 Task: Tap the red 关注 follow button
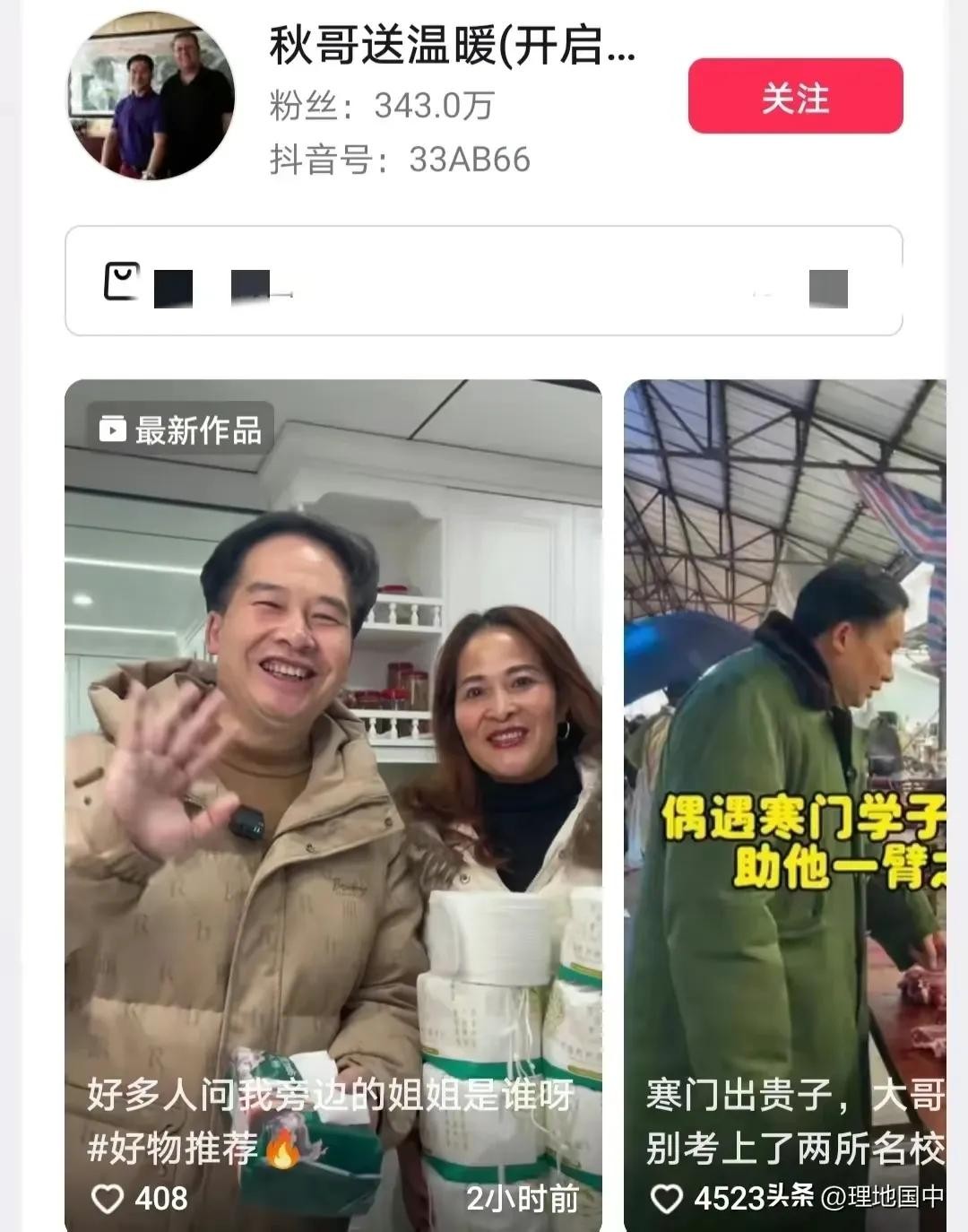795,97
